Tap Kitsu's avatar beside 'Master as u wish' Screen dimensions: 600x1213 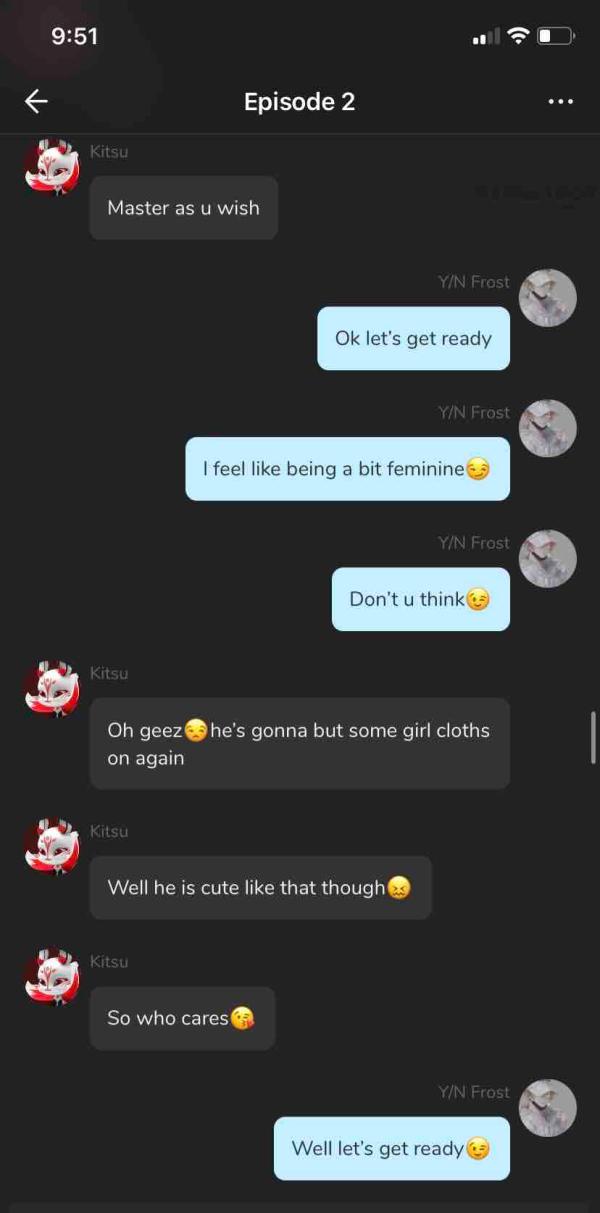(x=51, y=167)
